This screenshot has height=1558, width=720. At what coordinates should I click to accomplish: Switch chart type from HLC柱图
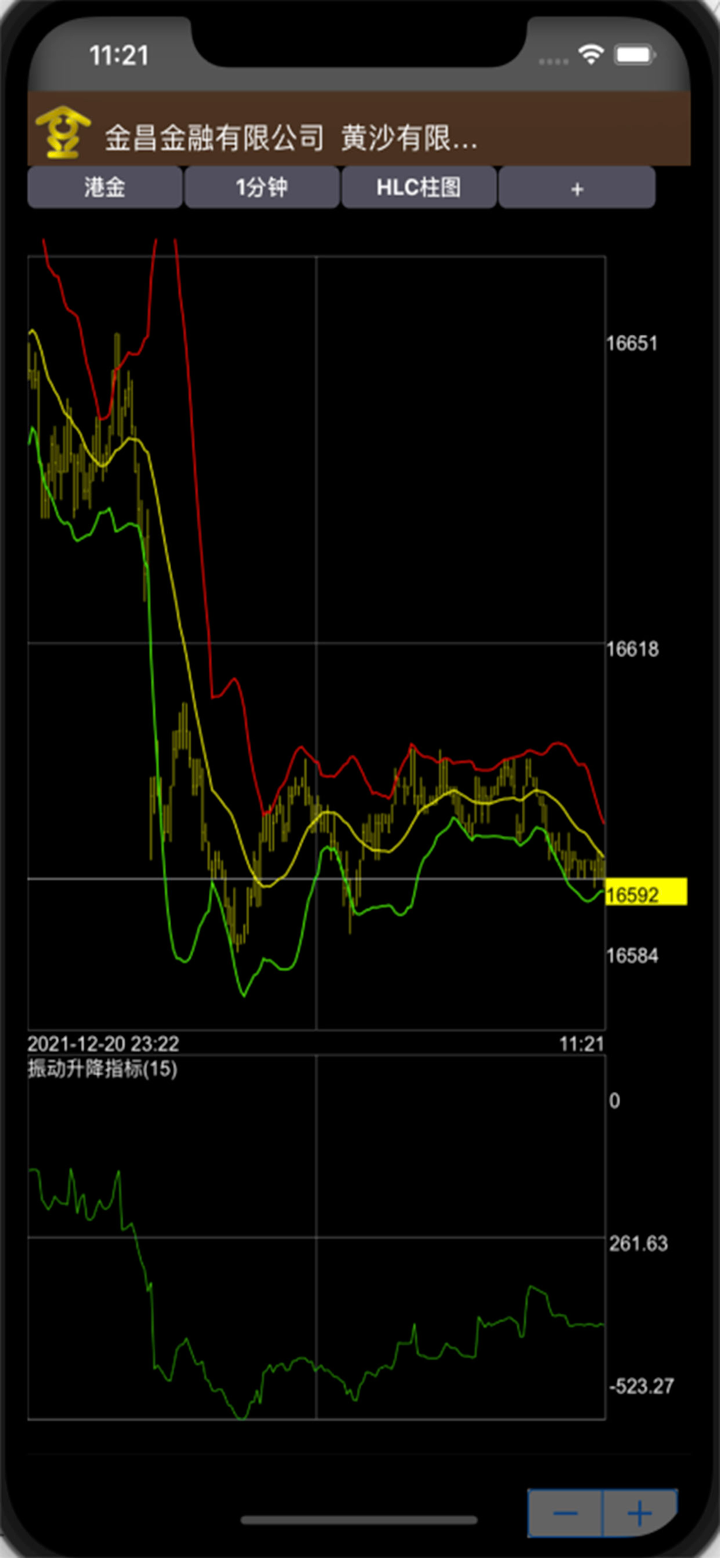coord(419,188)
